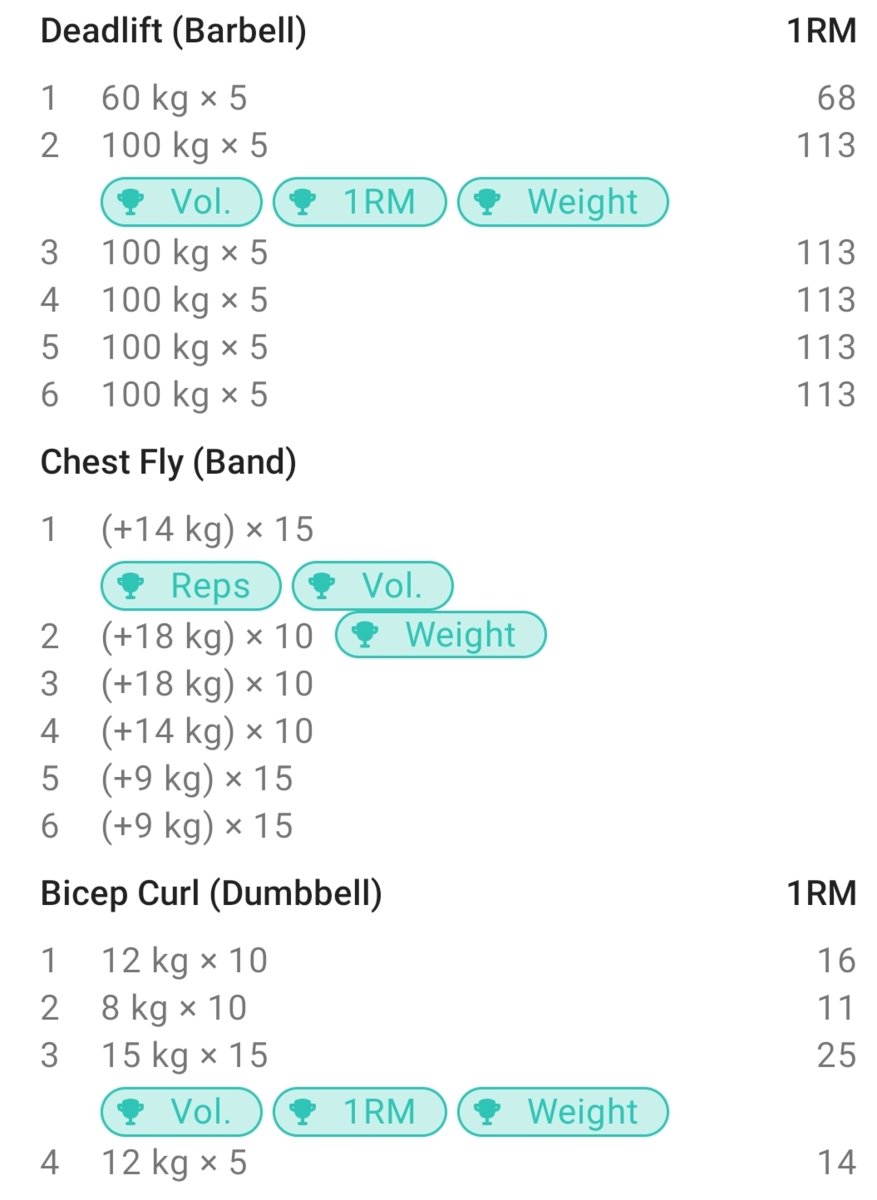The height and width of the screenshot is (1200, 877).
Task: Open the Chest Fly (Band) exercise details
Action: pyautogui.click(x=168, y=462)
